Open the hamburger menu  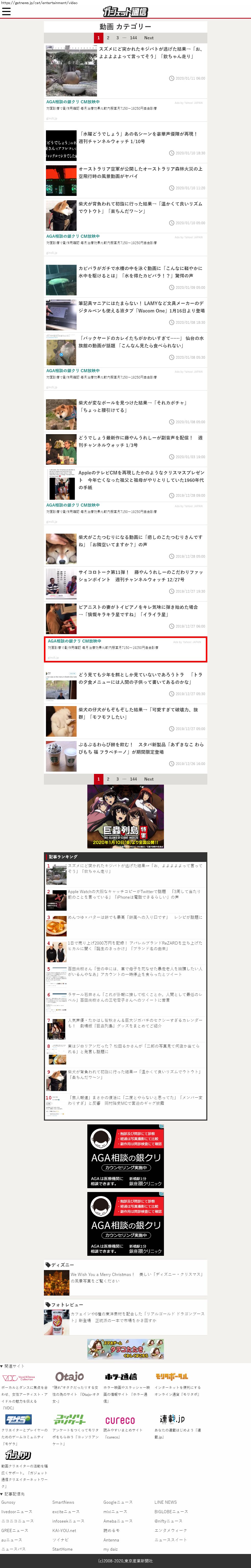click(x=6, y=11)
